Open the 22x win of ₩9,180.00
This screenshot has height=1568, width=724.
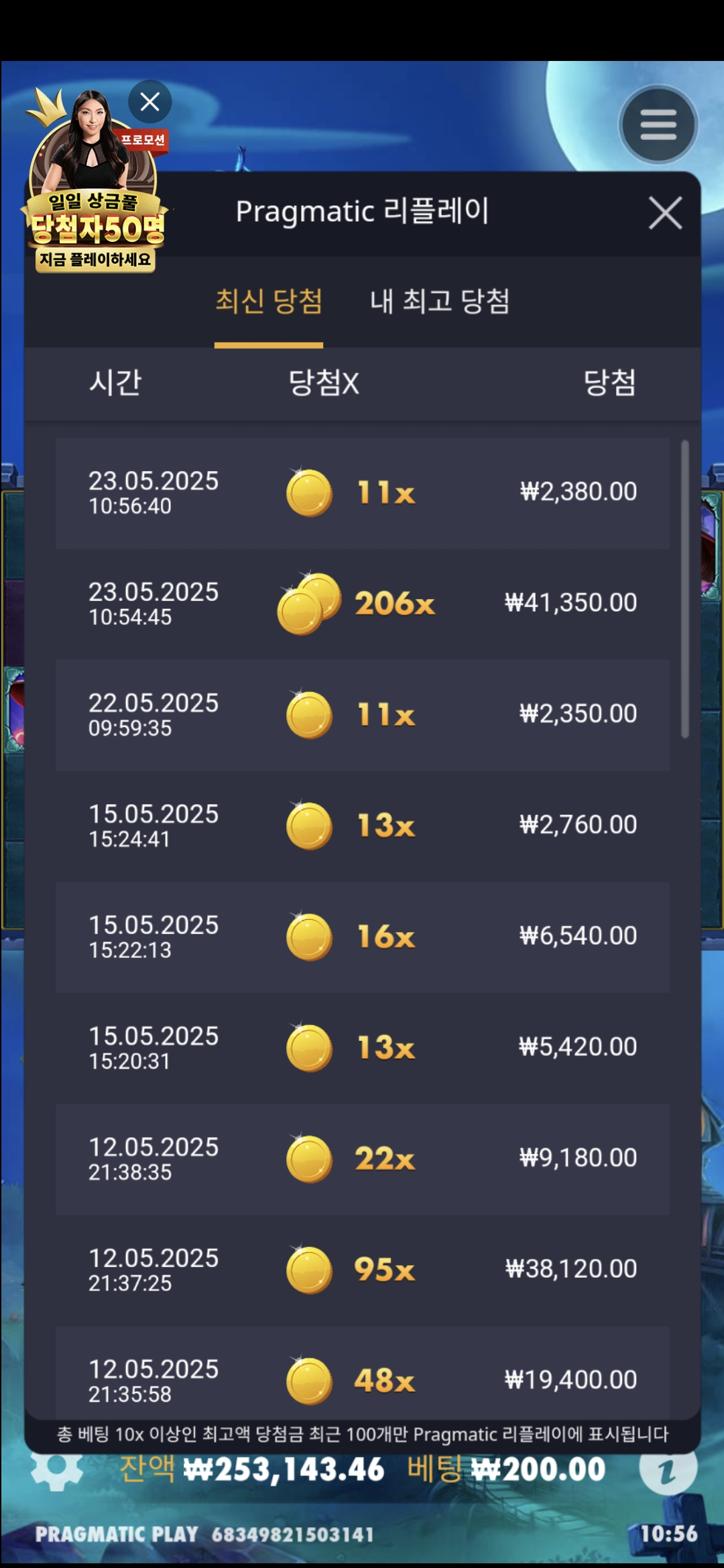pos(362,1159)
